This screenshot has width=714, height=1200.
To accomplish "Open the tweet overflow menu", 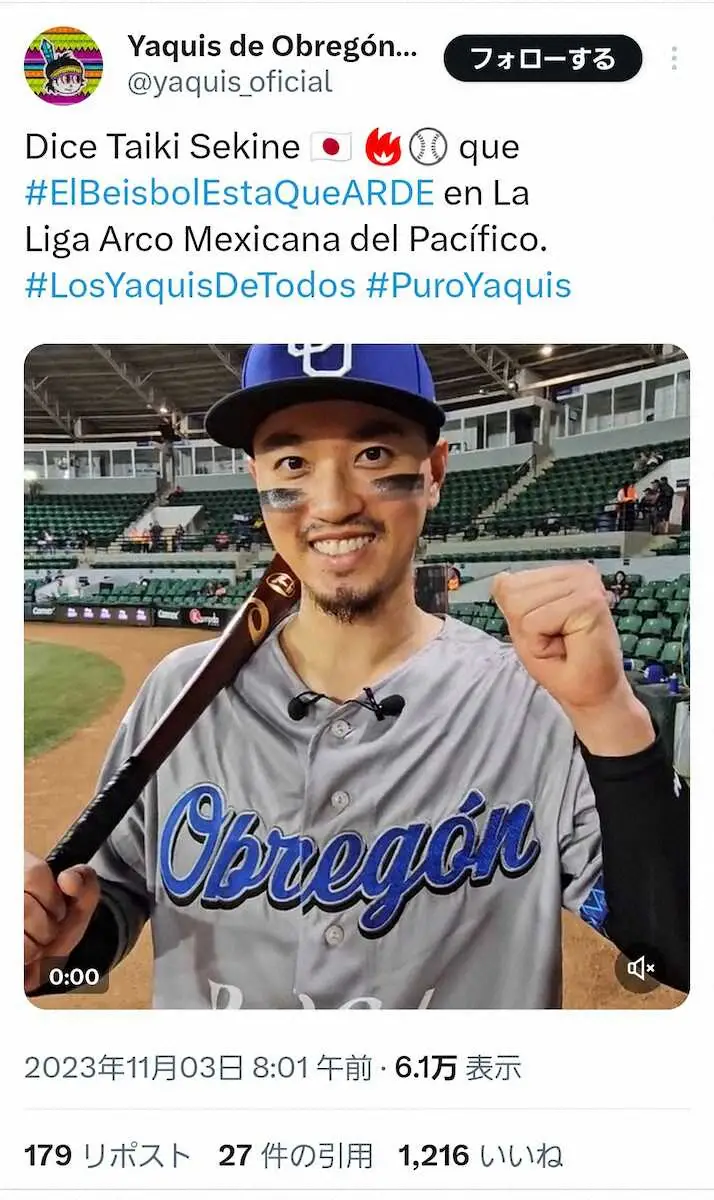I will [673, 58].
